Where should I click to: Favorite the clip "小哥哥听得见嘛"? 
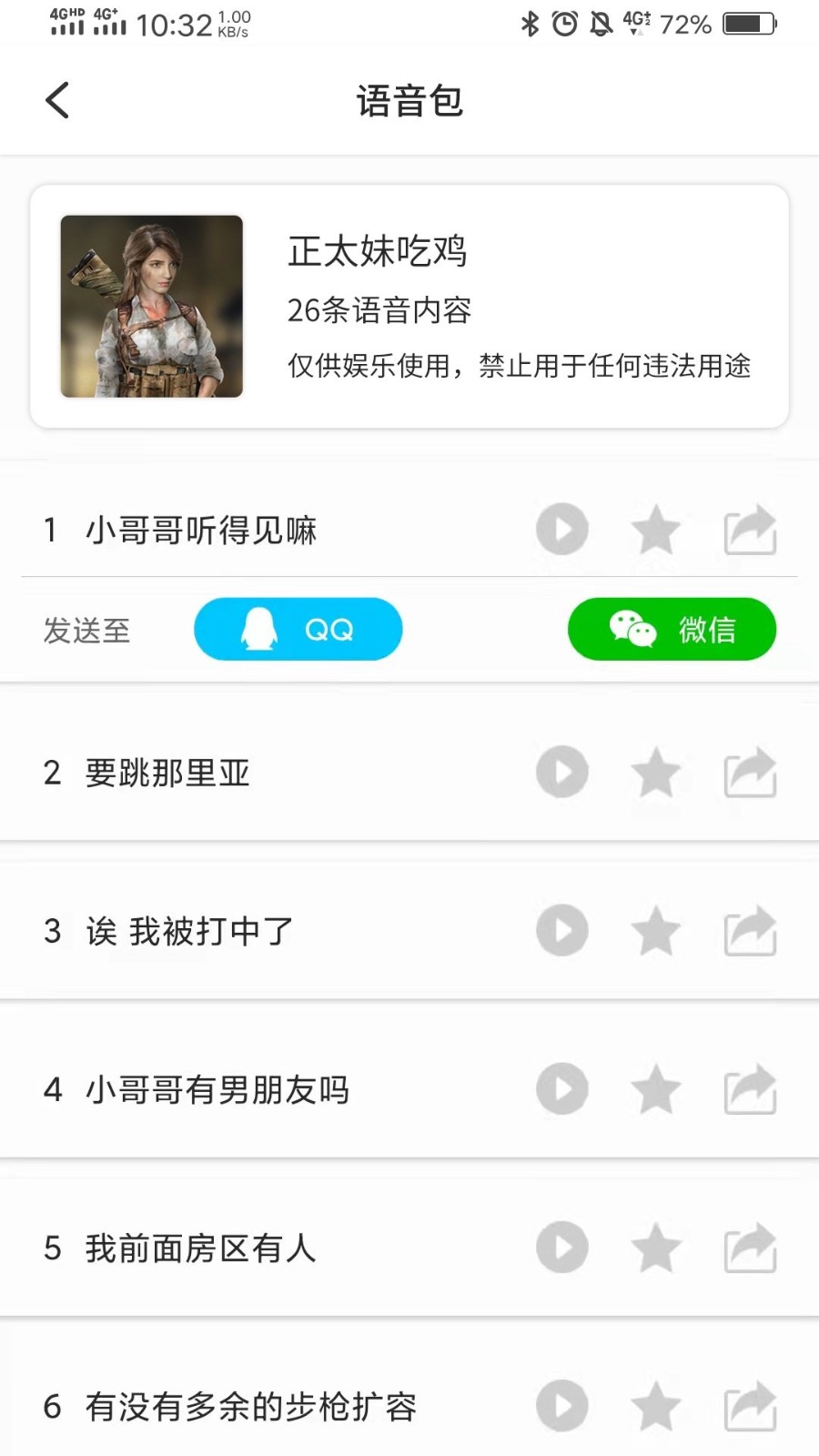pos(656,530)
